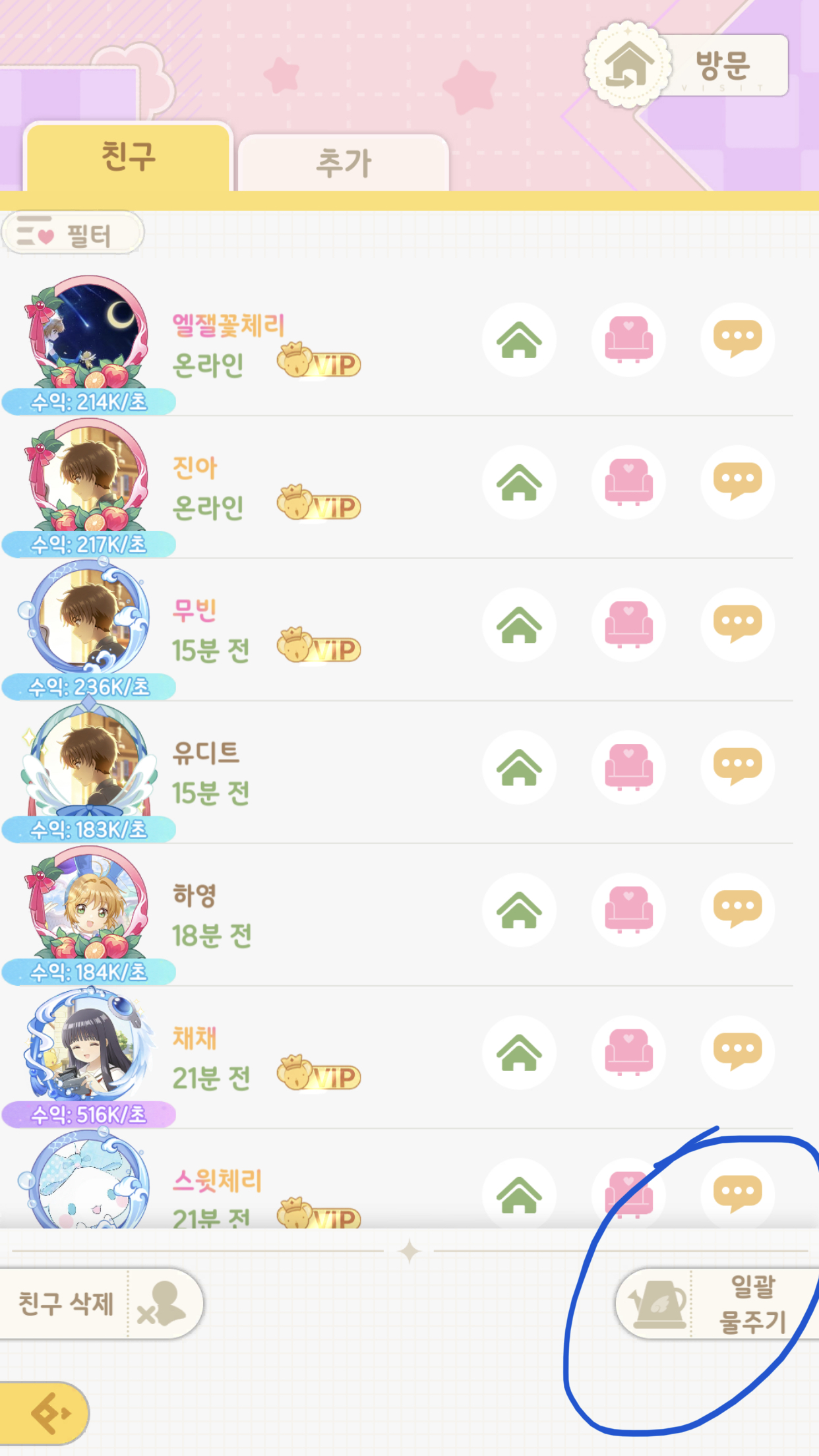Visit 엘젤꽃체리's home
The width and height of the screenshot is (819, 1456).
(519, 340)
